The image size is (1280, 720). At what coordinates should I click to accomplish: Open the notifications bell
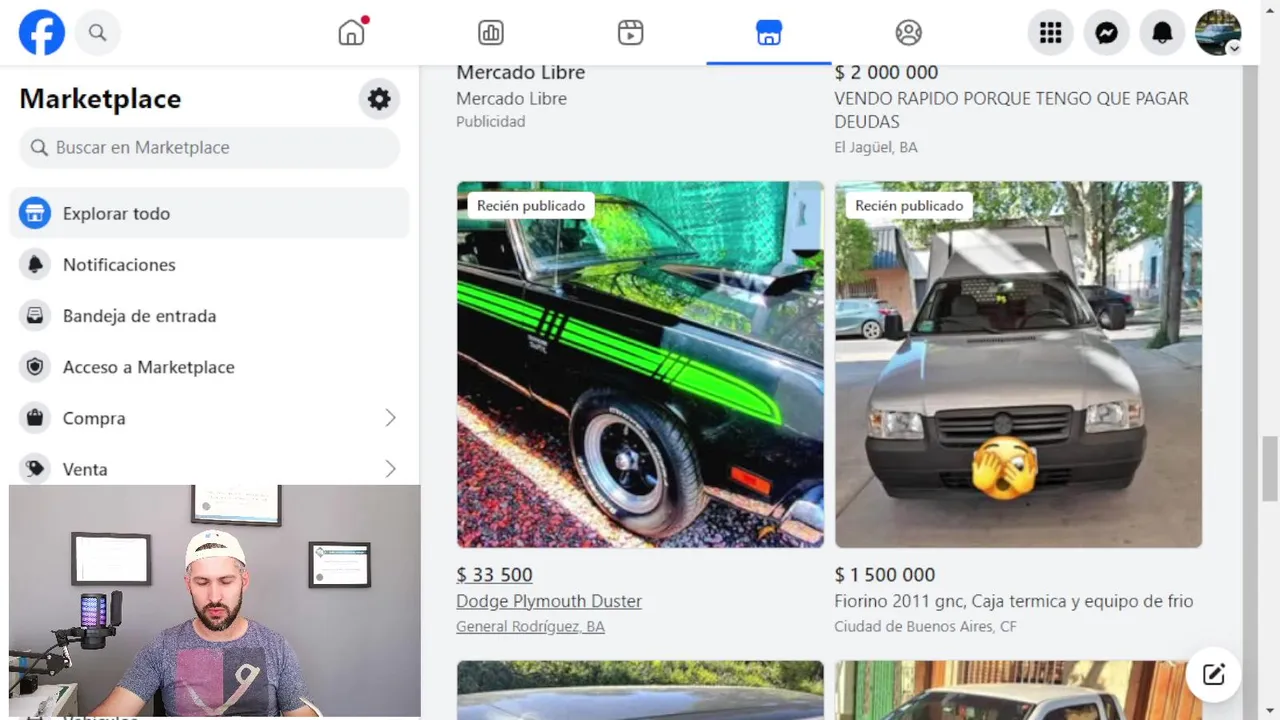pos(1162,33)
